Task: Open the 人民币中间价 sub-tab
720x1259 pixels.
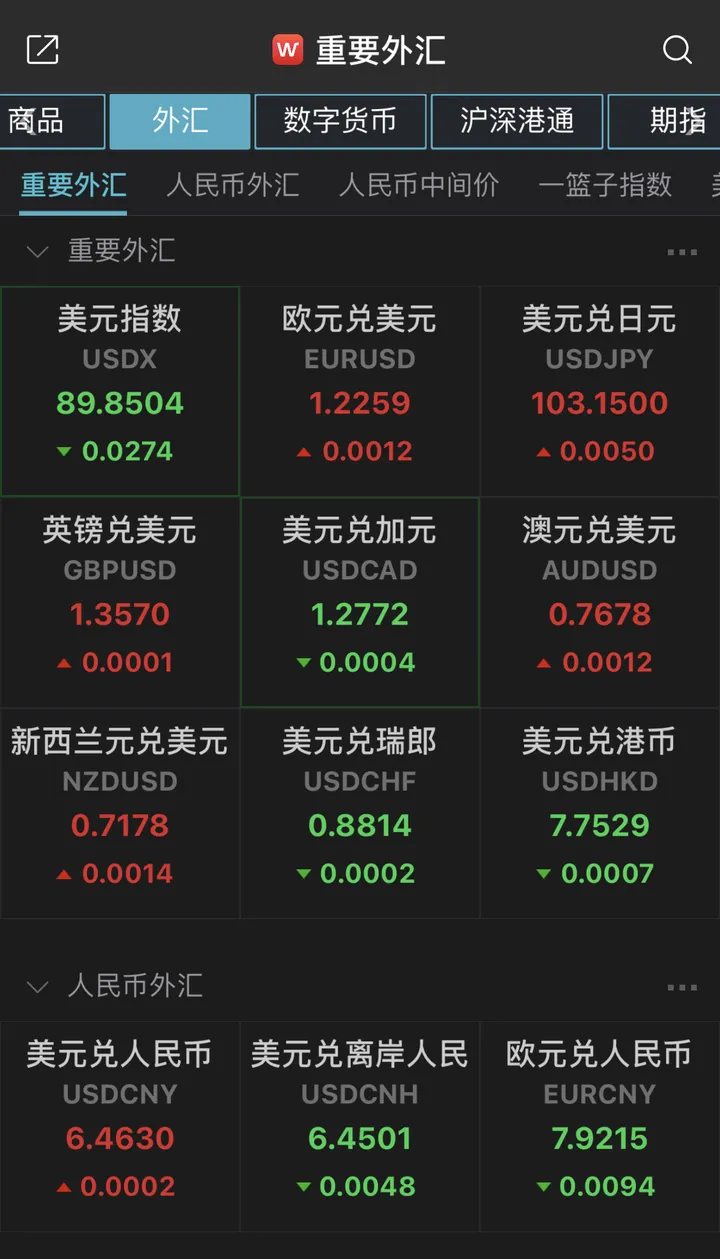Action: [x=418, y=185]
